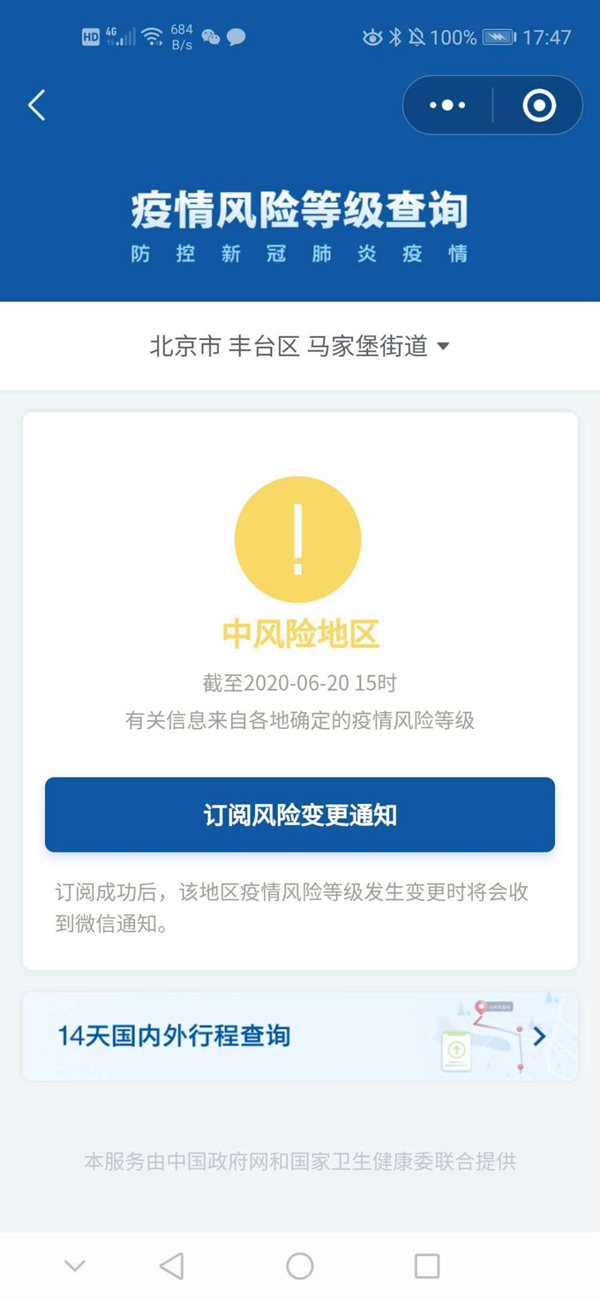This screenshot has height=1300, width=600.
Task: Open recent apps with the square button
Action: [x=427, y=1266]
